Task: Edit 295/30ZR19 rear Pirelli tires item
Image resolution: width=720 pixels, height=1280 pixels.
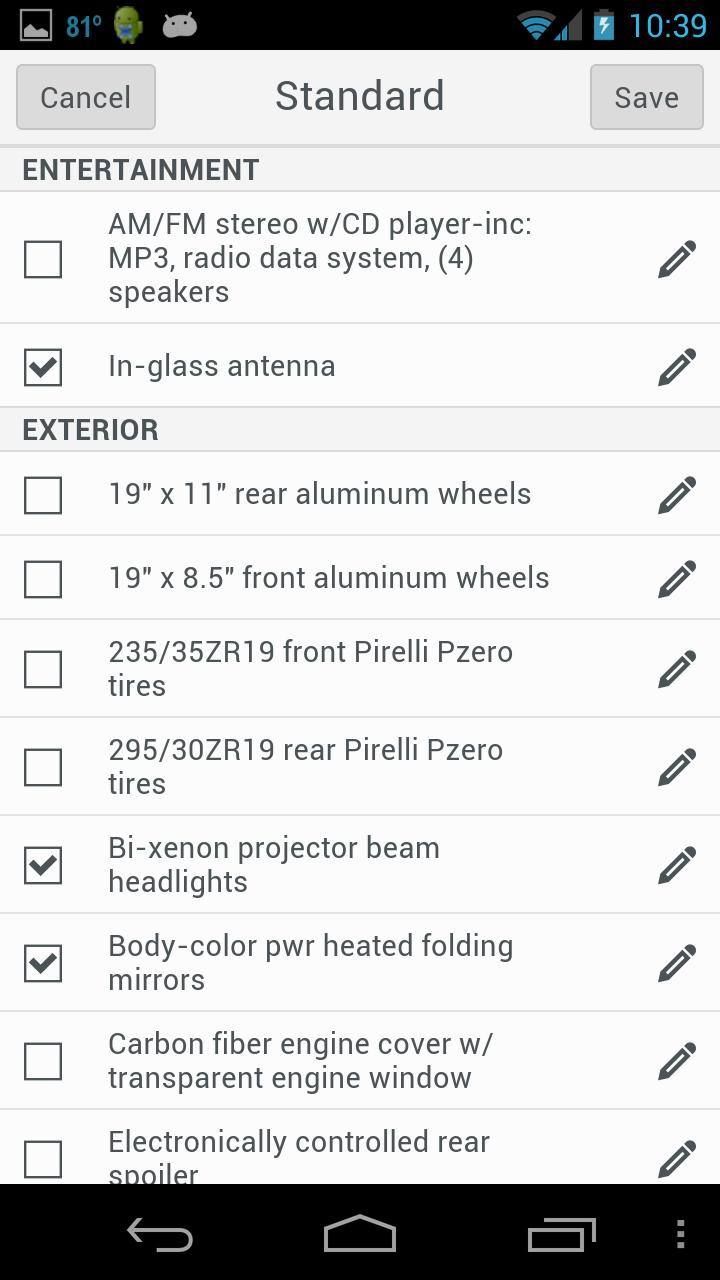Action: 677,767
